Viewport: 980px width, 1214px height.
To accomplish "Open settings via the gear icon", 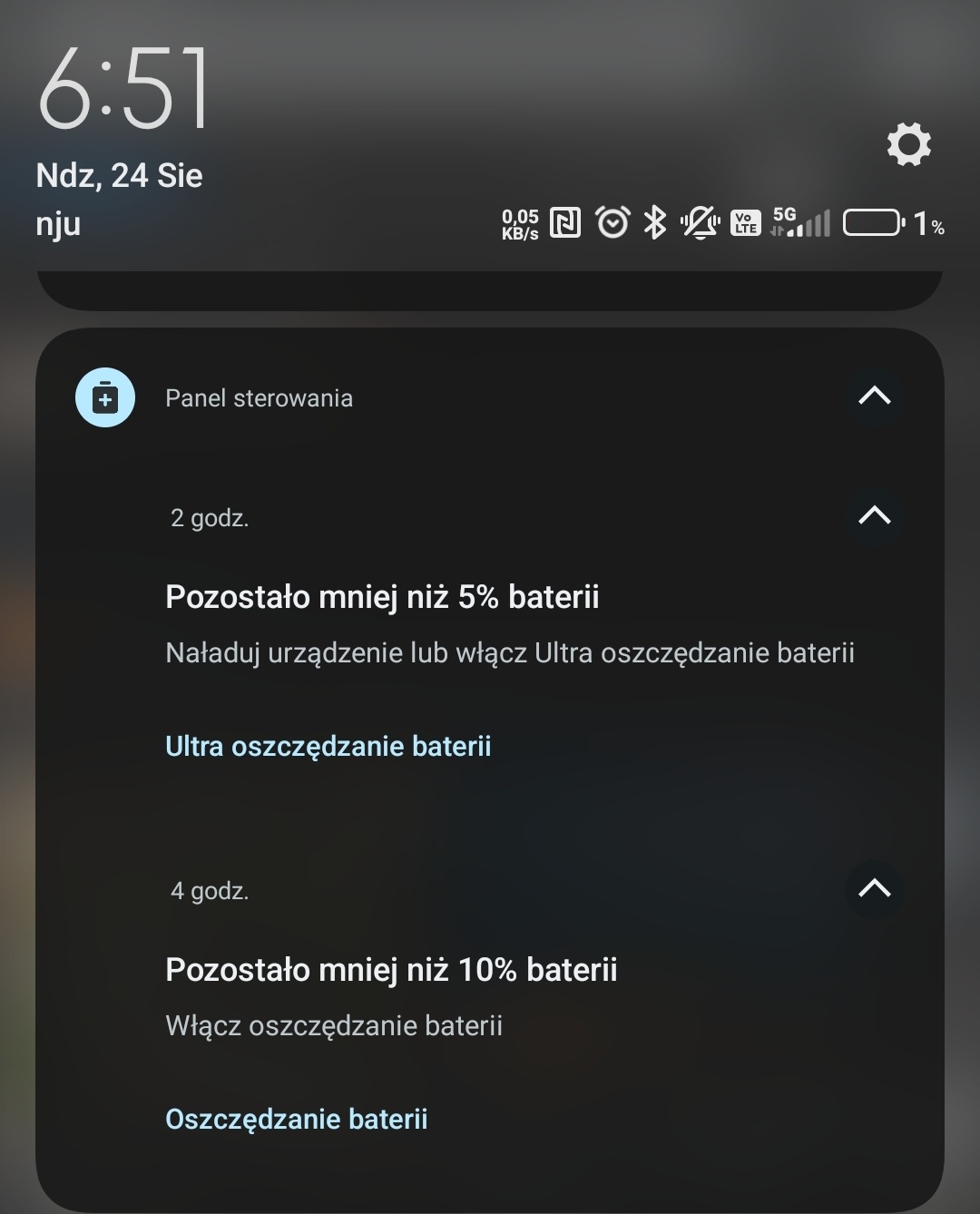I will tap(908, 144).
